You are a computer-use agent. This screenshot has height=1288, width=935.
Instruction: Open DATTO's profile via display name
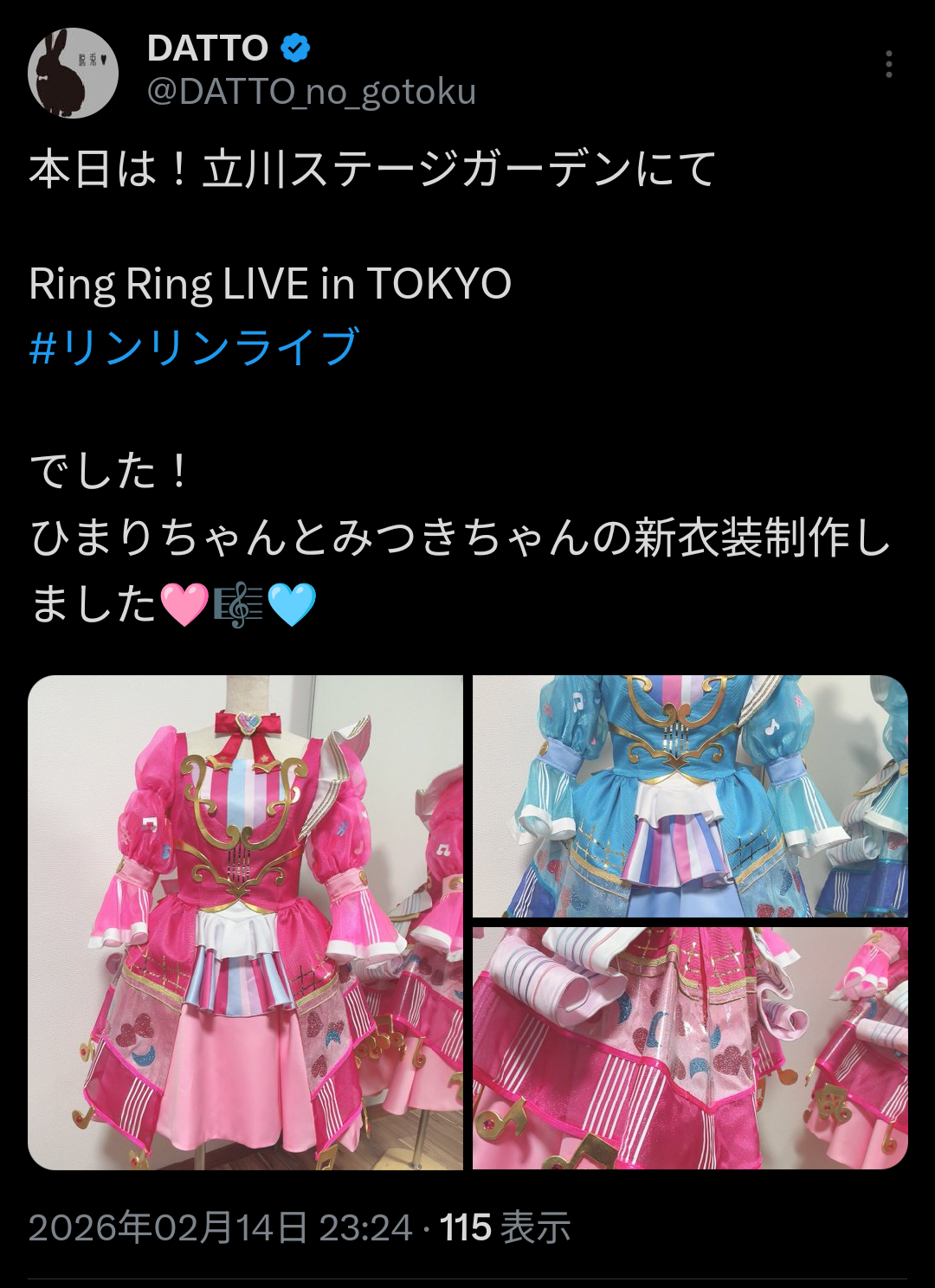[x=208, y=48]
